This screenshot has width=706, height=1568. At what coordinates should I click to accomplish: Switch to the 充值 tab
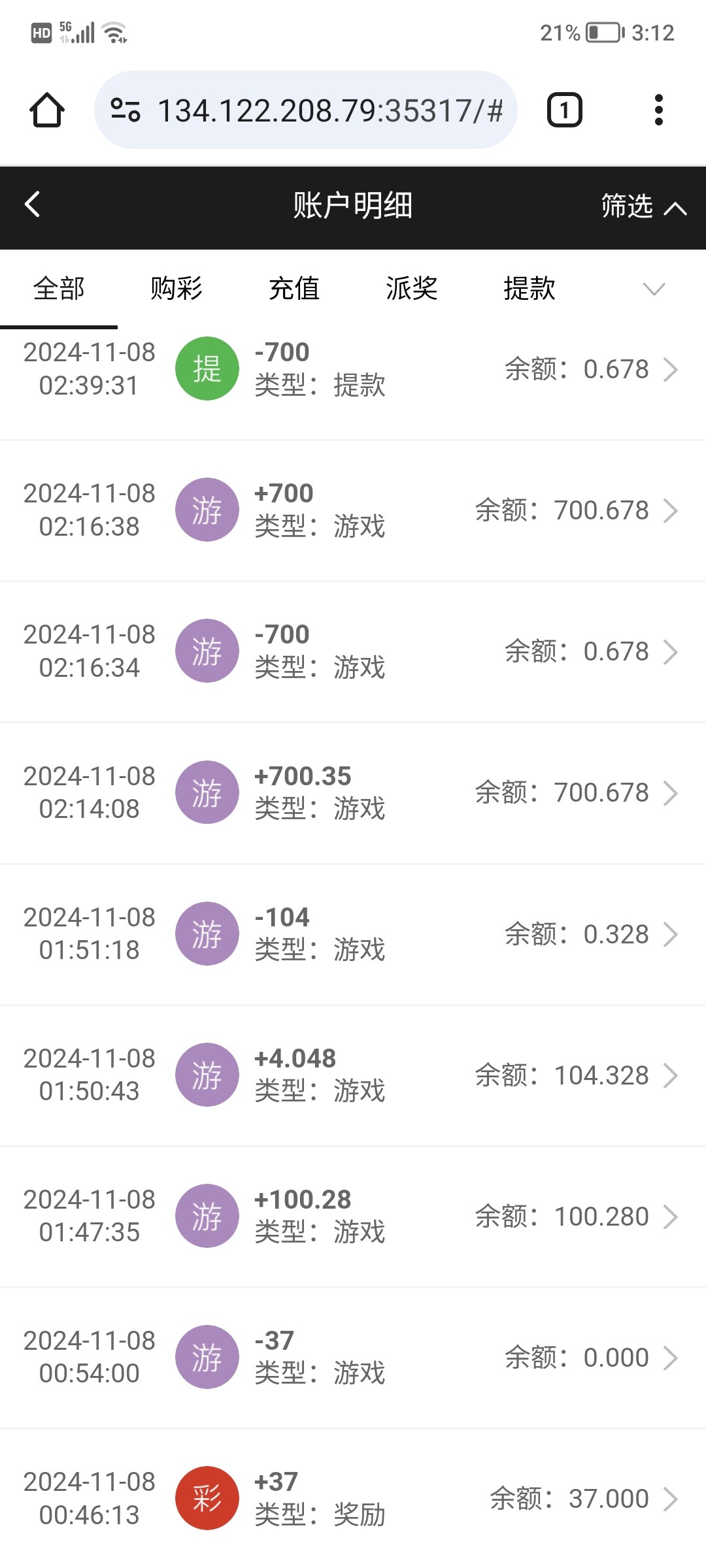tap(294, 289)
